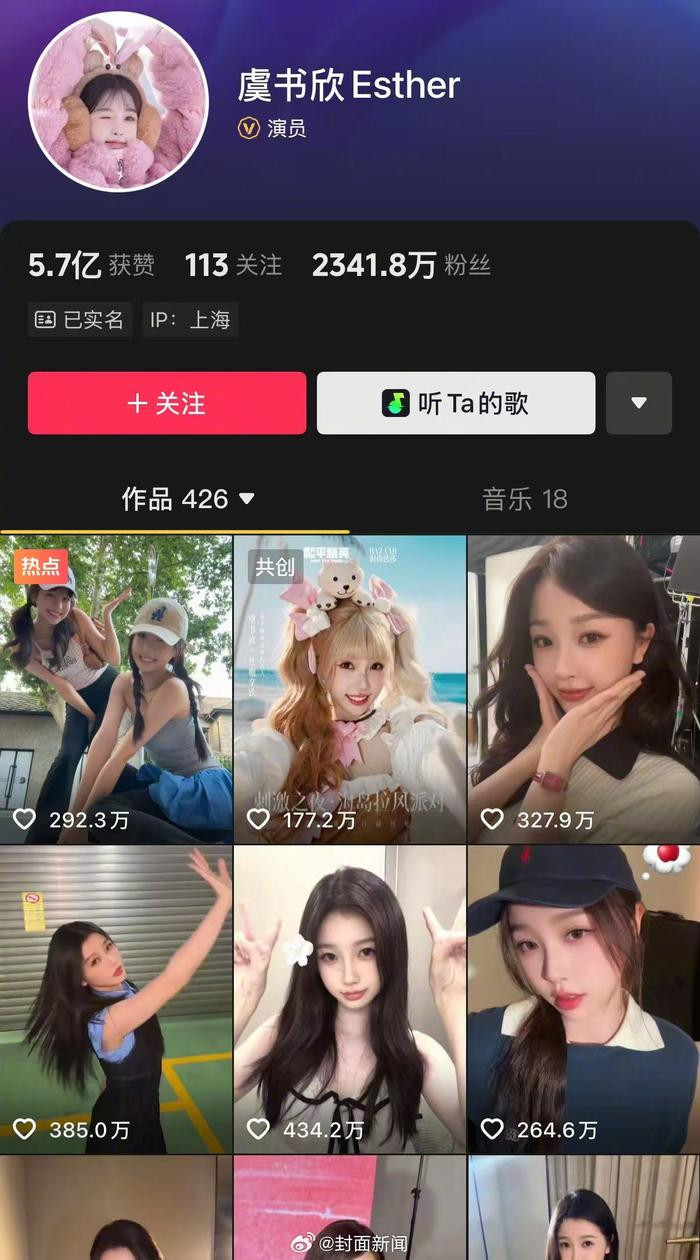Open the 共创 video with 177.2万 likes

pyautogui.click(x=350, y=689)
